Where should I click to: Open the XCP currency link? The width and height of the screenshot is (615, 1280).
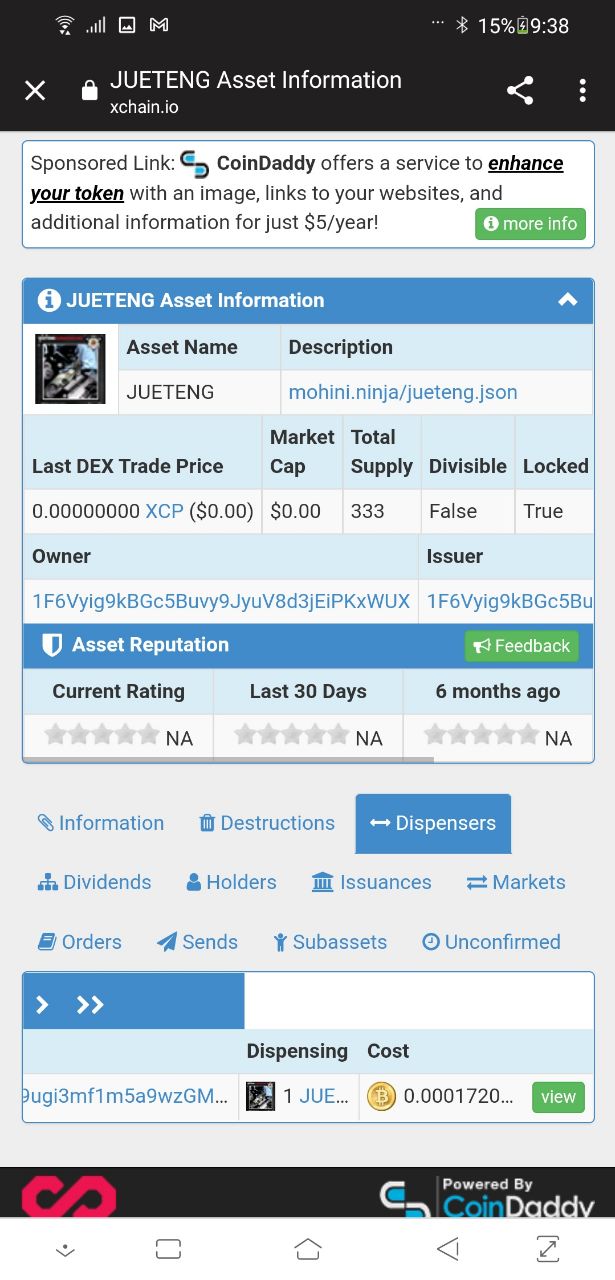pos(164,511)
